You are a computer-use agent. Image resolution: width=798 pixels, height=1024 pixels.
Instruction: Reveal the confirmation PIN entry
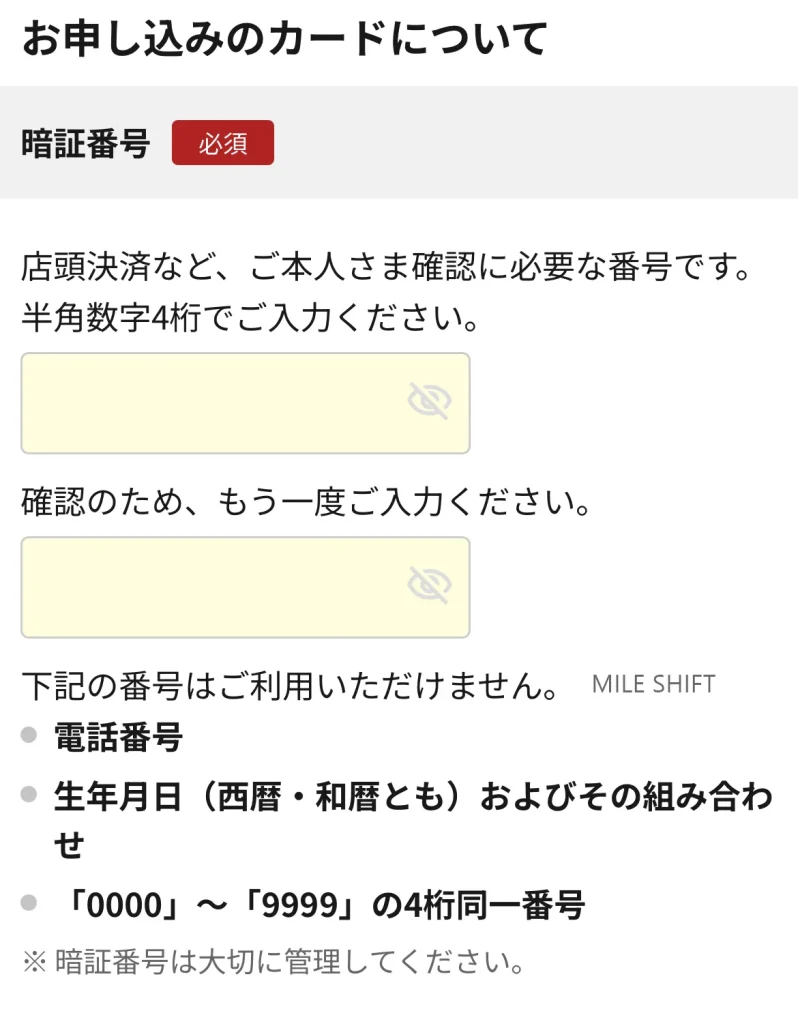click(x=430, y=586)
